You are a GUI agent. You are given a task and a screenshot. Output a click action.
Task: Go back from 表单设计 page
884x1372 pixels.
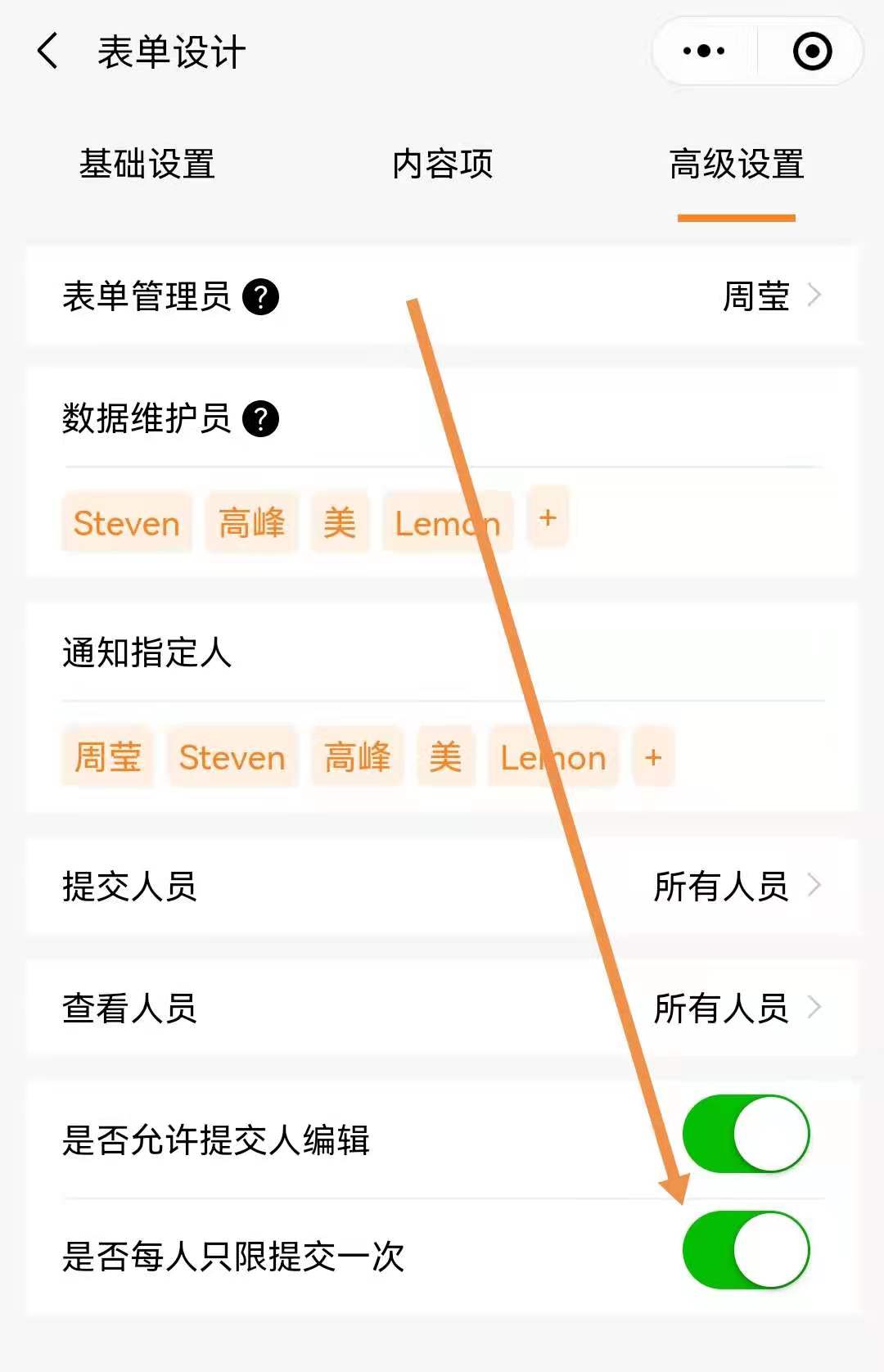pyautogui.click(x=48, y=52)
